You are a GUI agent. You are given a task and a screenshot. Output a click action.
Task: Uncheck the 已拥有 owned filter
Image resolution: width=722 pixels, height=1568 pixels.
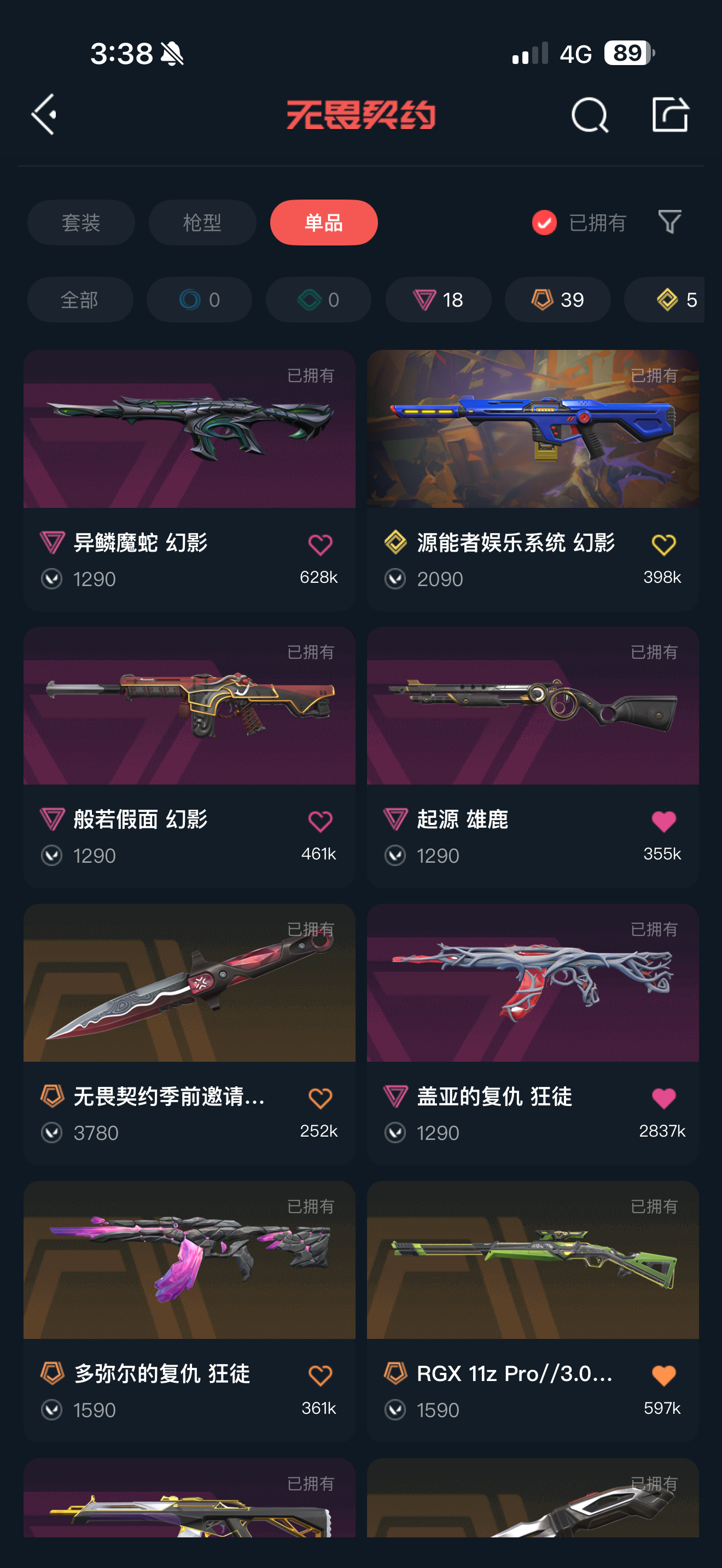tap(578, 222)
